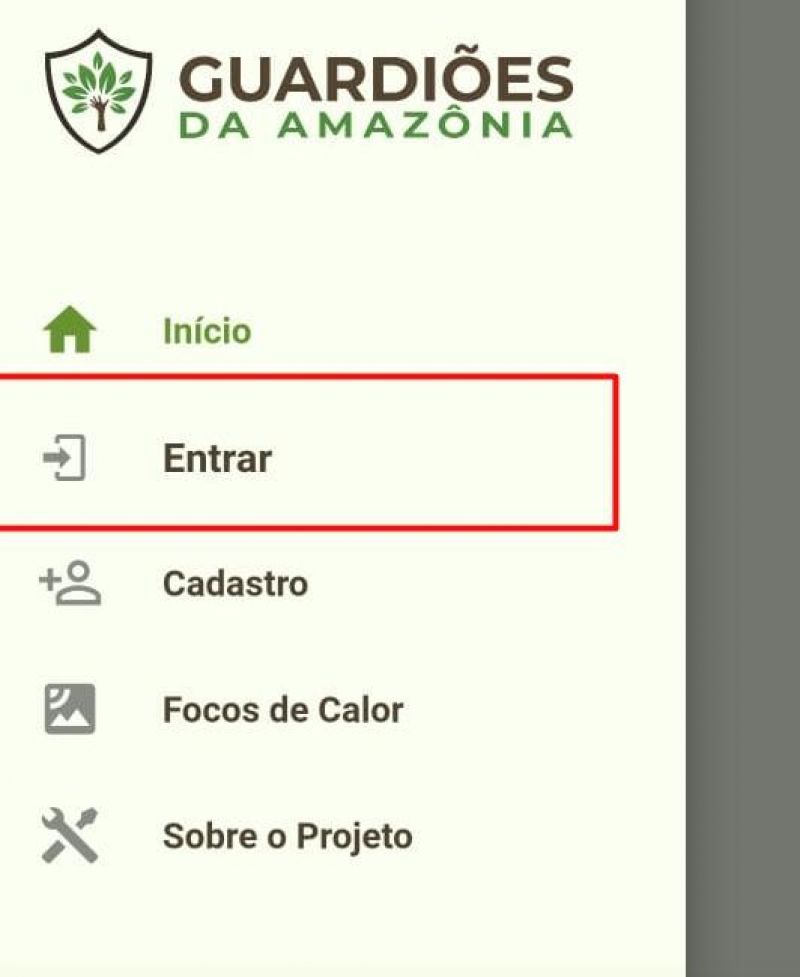Select Cadastro to register

tap(234, 583)
